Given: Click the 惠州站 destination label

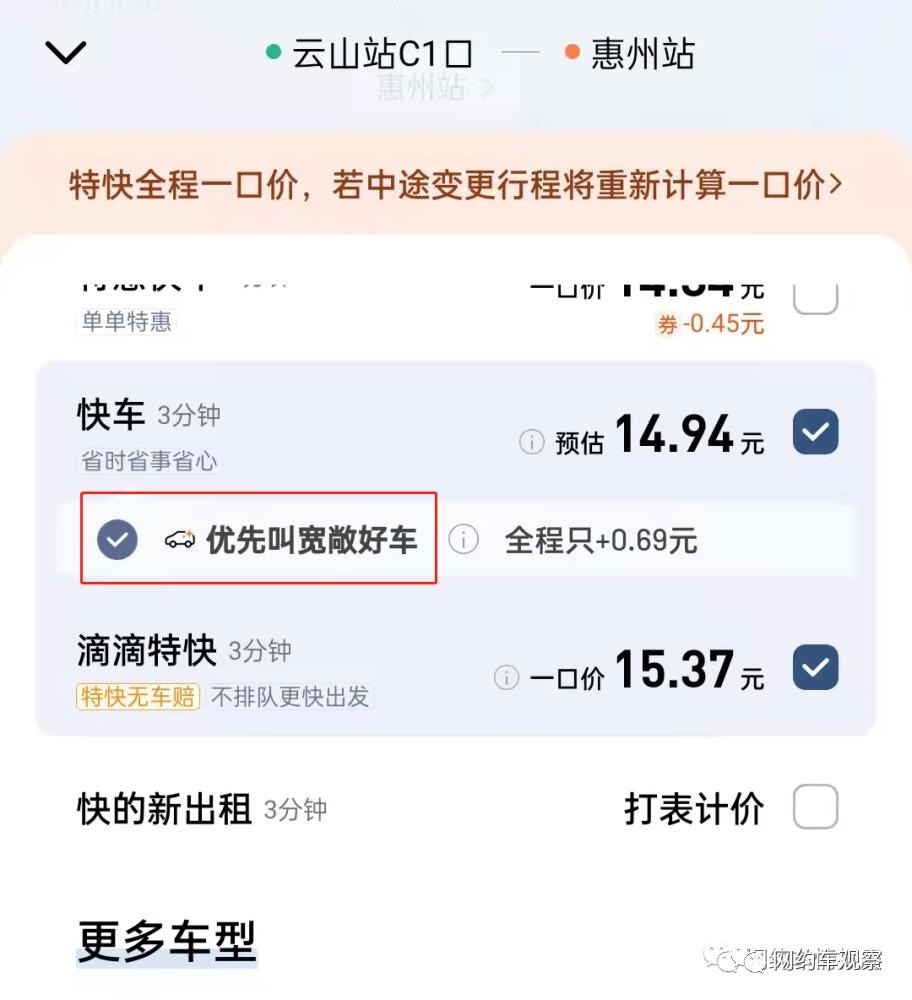Looking at the screenshot, I should click(x=643, y=55).
